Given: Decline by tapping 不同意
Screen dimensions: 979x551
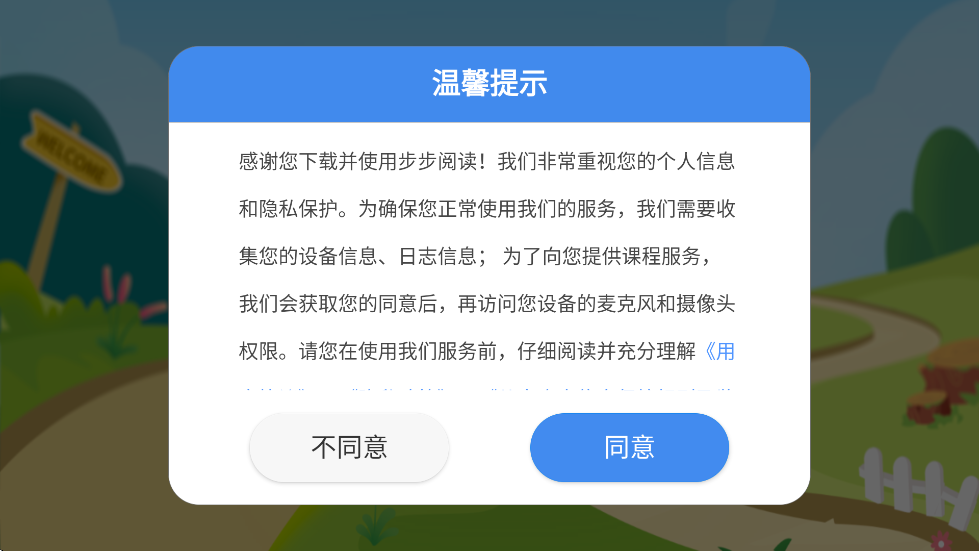Looking at the screenshot, I should point(349,447).
